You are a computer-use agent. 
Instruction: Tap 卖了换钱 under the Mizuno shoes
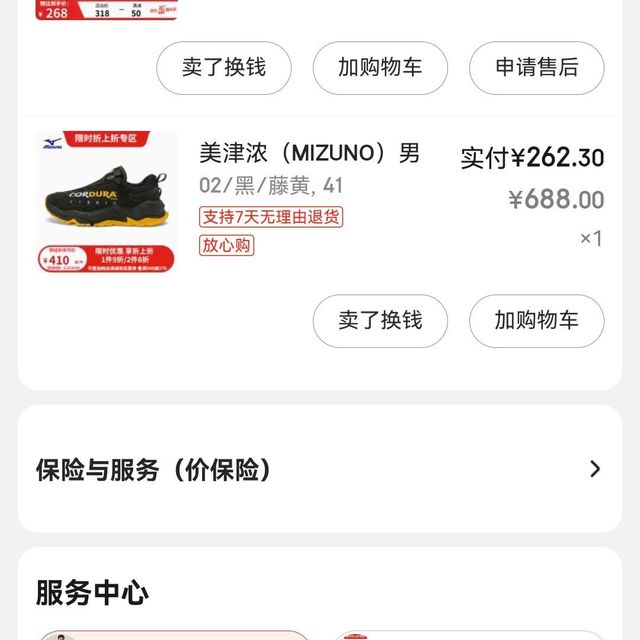coord(380,321)
